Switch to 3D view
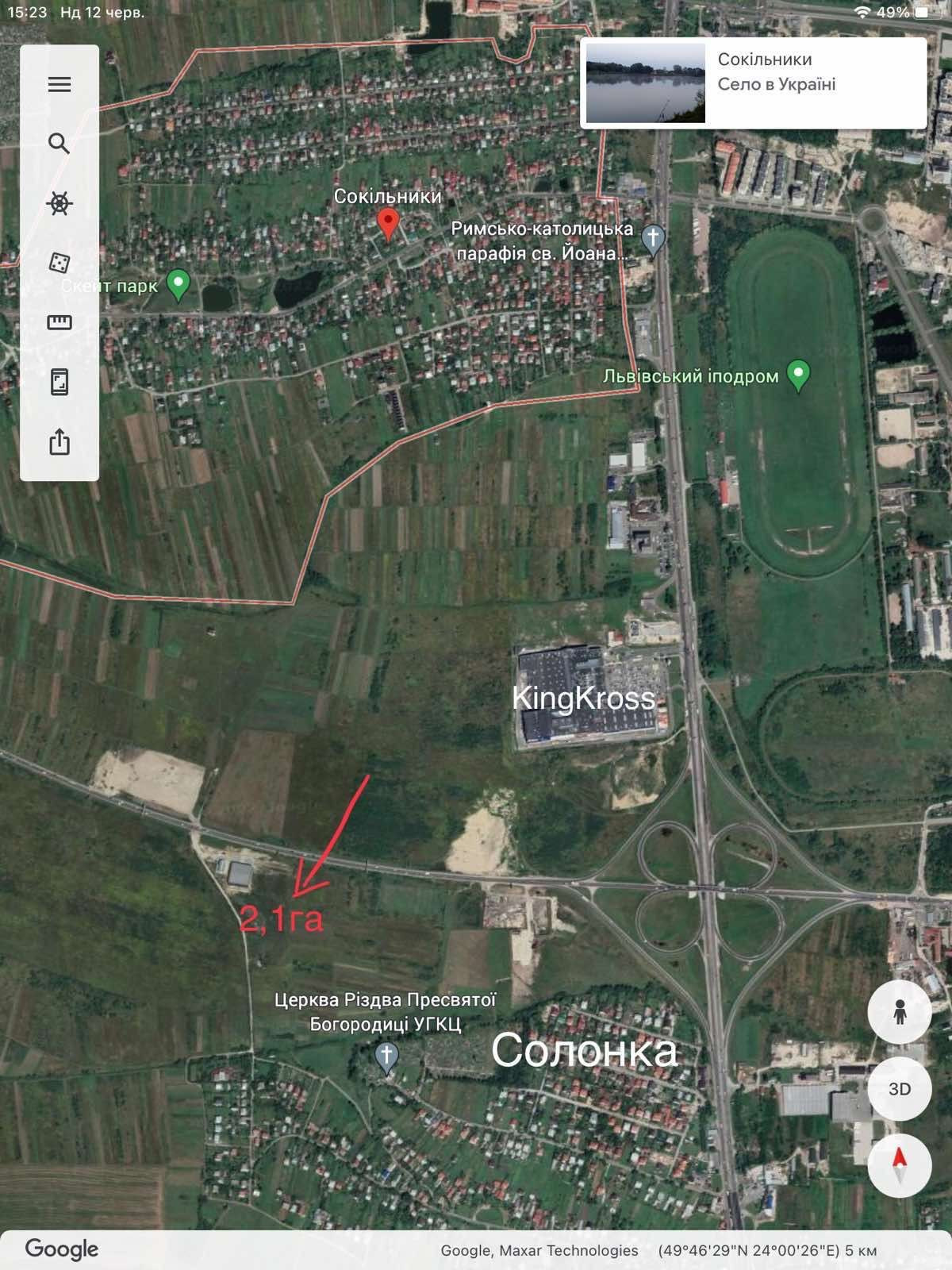 (x=900, y=1089)
